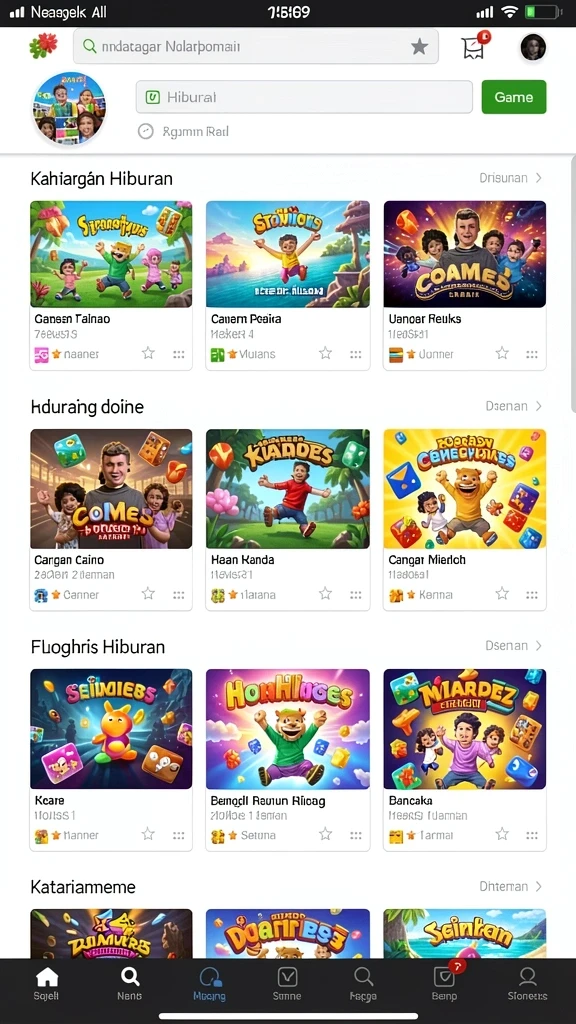Favorite the Uanoar Reuks game with the star

point(502,353)
